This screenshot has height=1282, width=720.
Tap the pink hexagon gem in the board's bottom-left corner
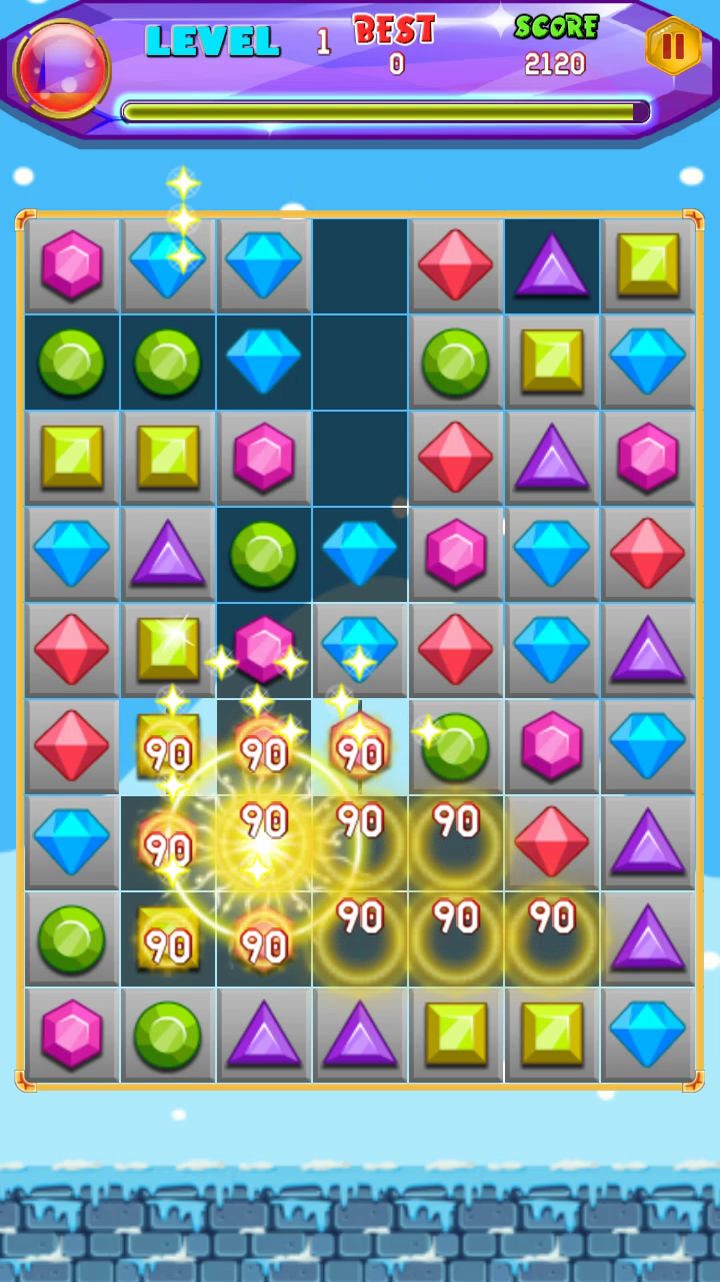coord(71,1033)
